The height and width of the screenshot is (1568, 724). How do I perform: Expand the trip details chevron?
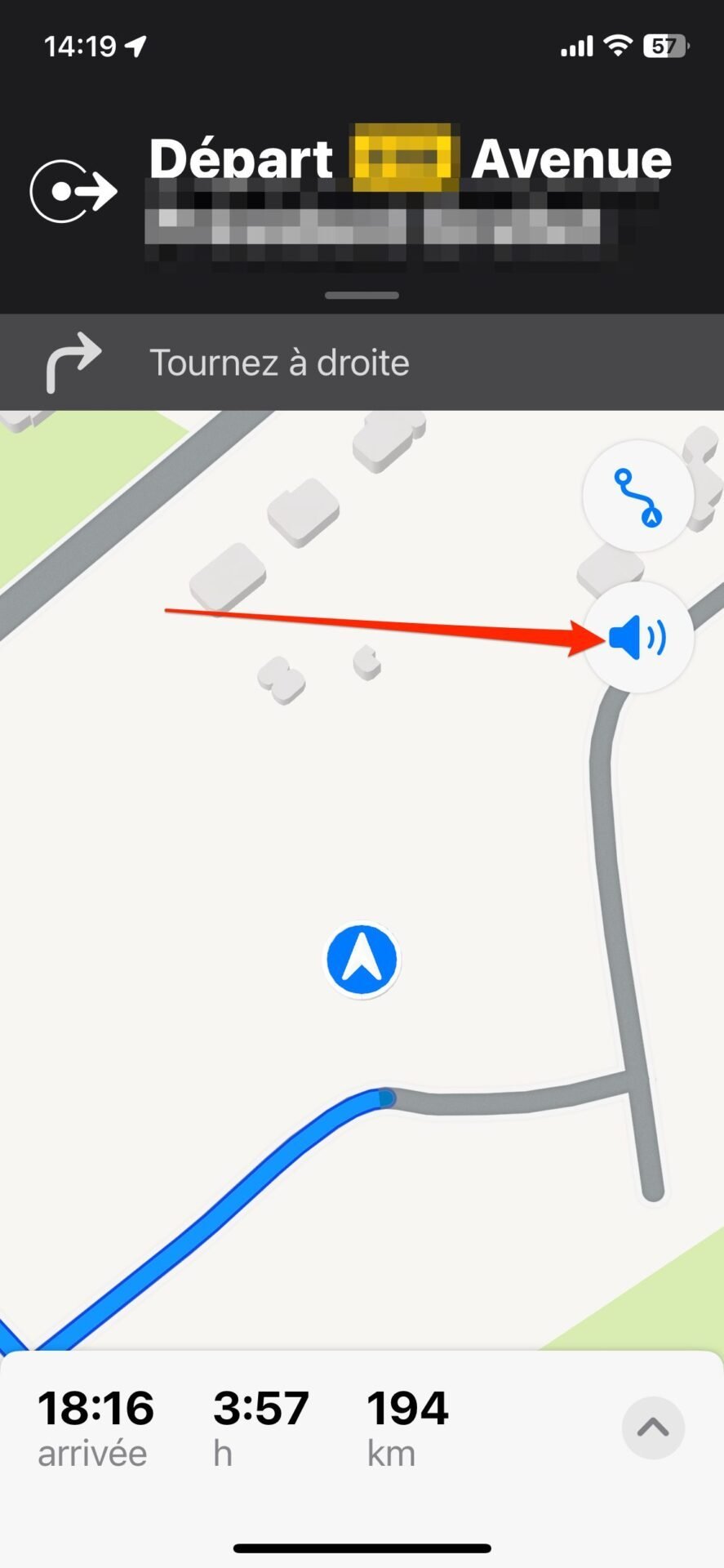(x=653, y=1428)
